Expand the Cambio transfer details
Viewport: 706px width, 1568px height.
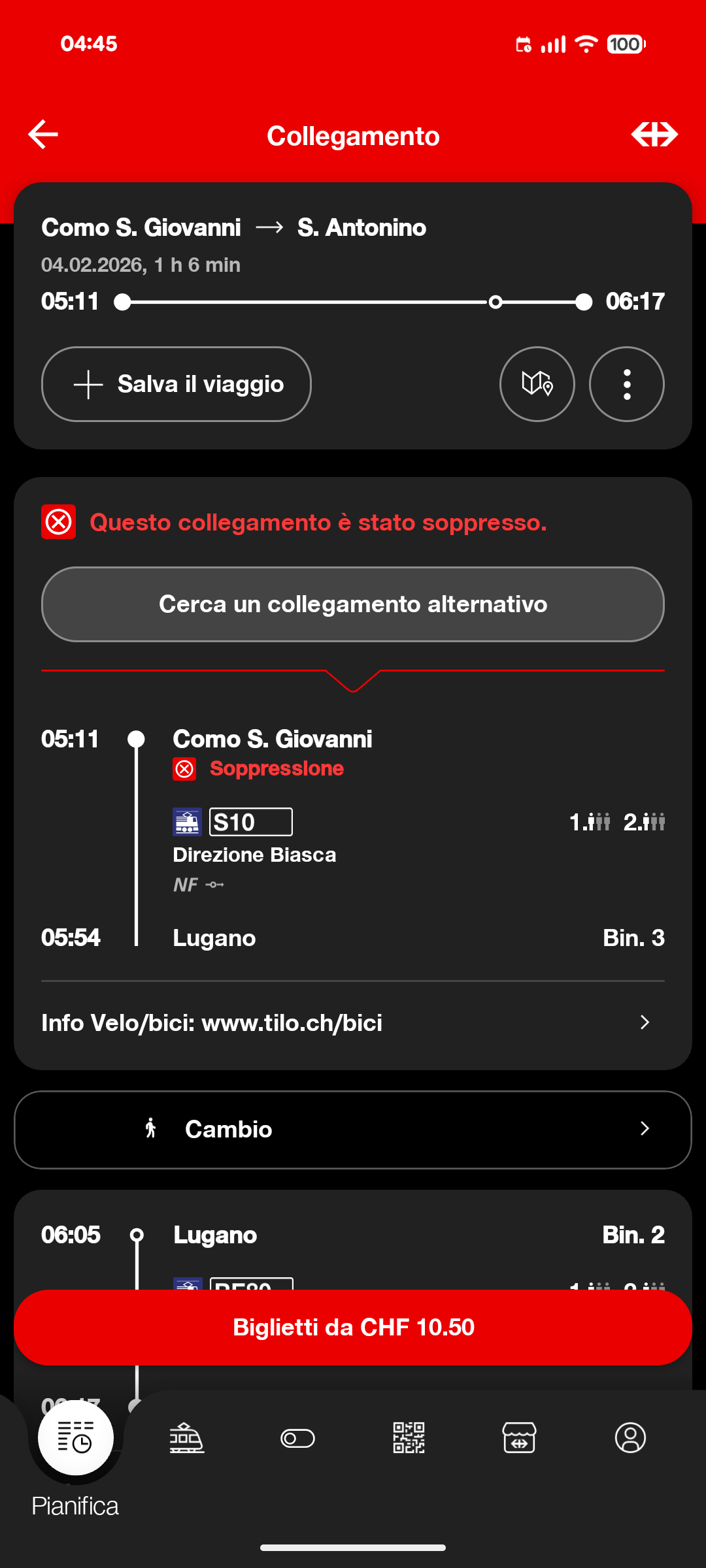click(353, 1130)
